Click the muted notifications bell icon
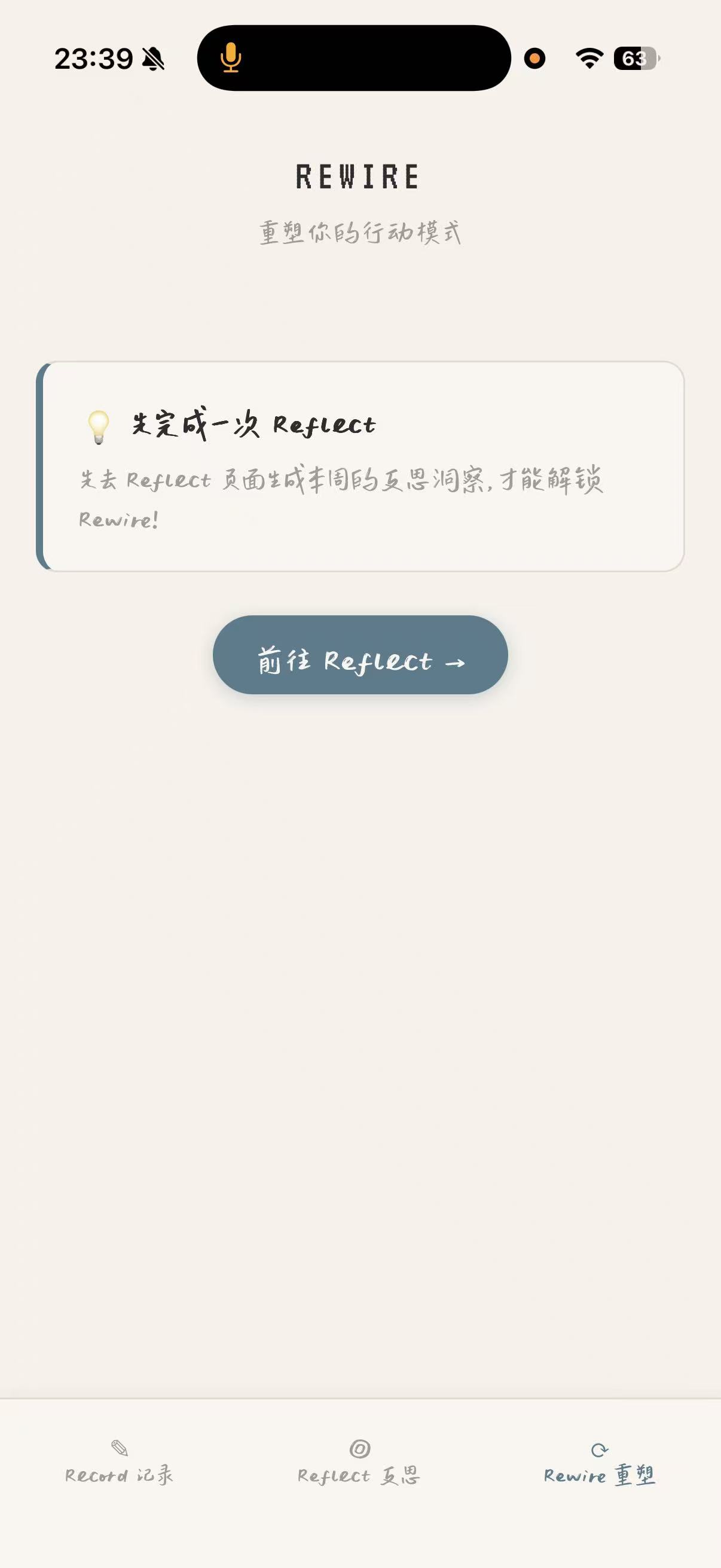 coord(155,59)
